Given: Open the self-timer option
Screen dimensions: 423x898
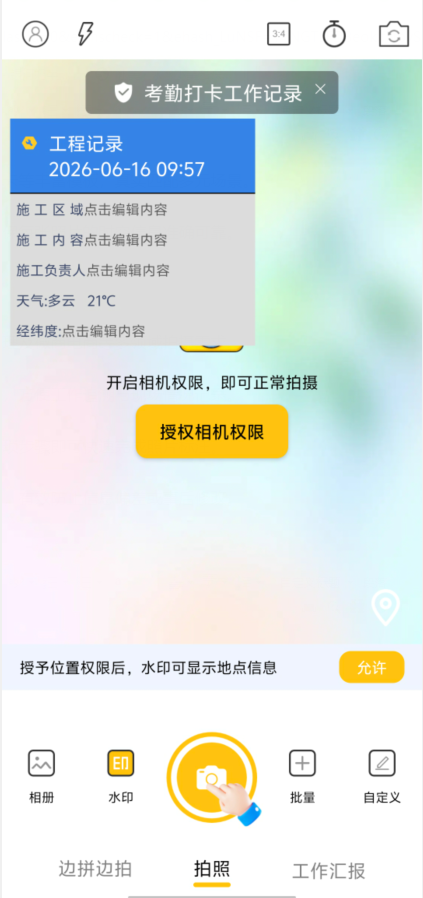Looking at the screenshot, I should click(x=334, y=33).
